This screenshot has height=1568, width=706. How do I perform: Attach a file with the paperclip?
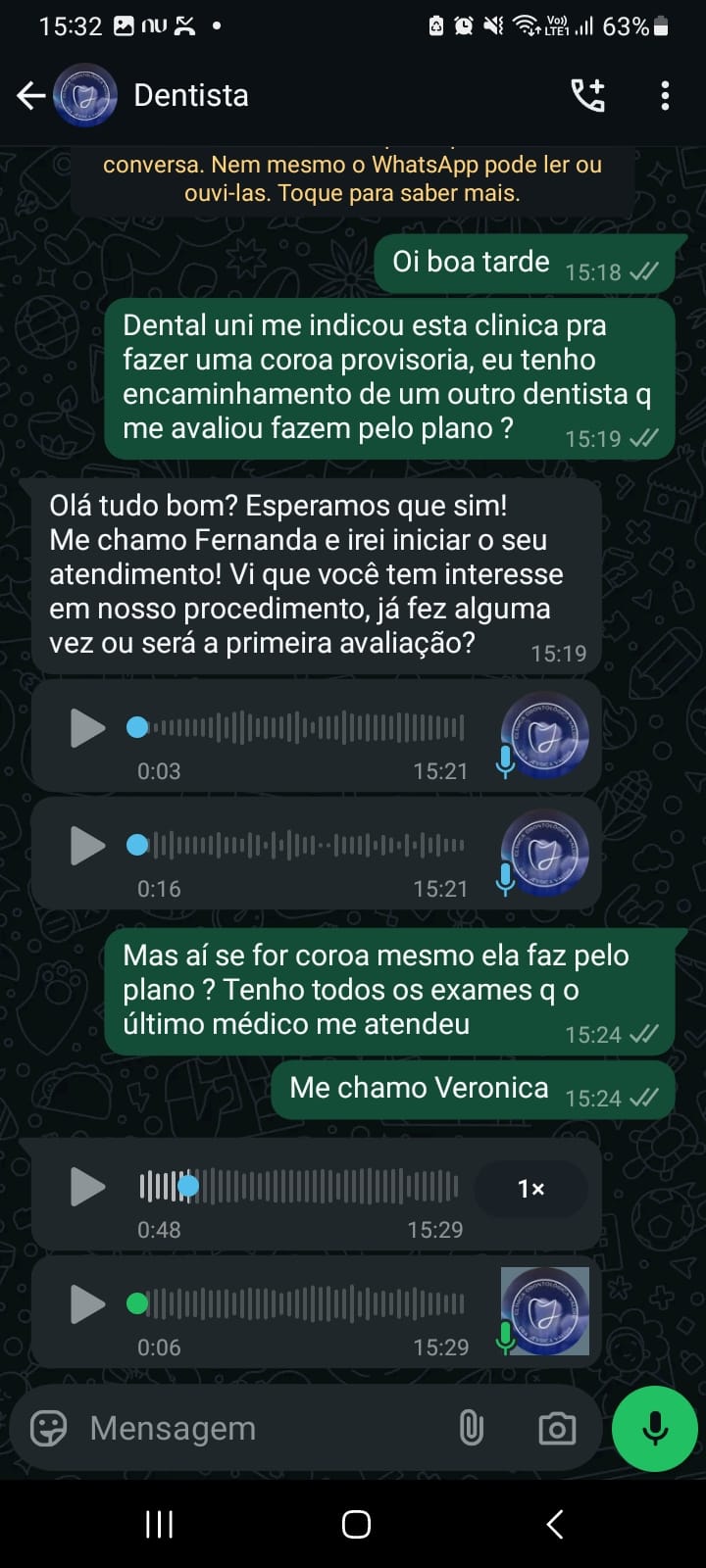click(x=472, y=1428)
